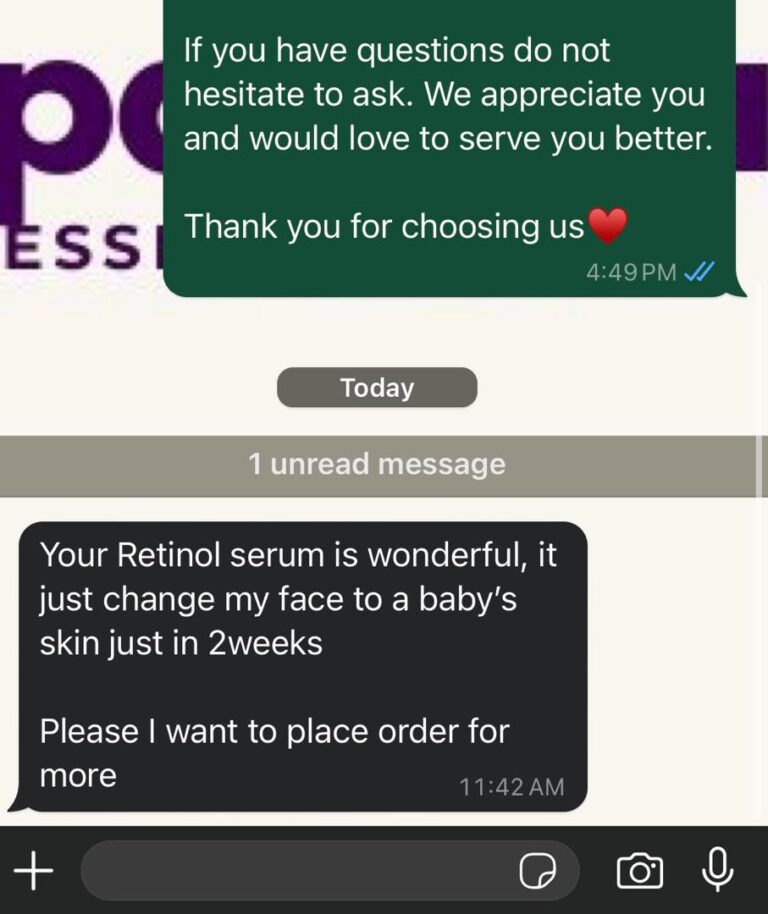Screen dimensions: 768x914
Task: Open the attachment plus menu
Action: coord(34,871)
